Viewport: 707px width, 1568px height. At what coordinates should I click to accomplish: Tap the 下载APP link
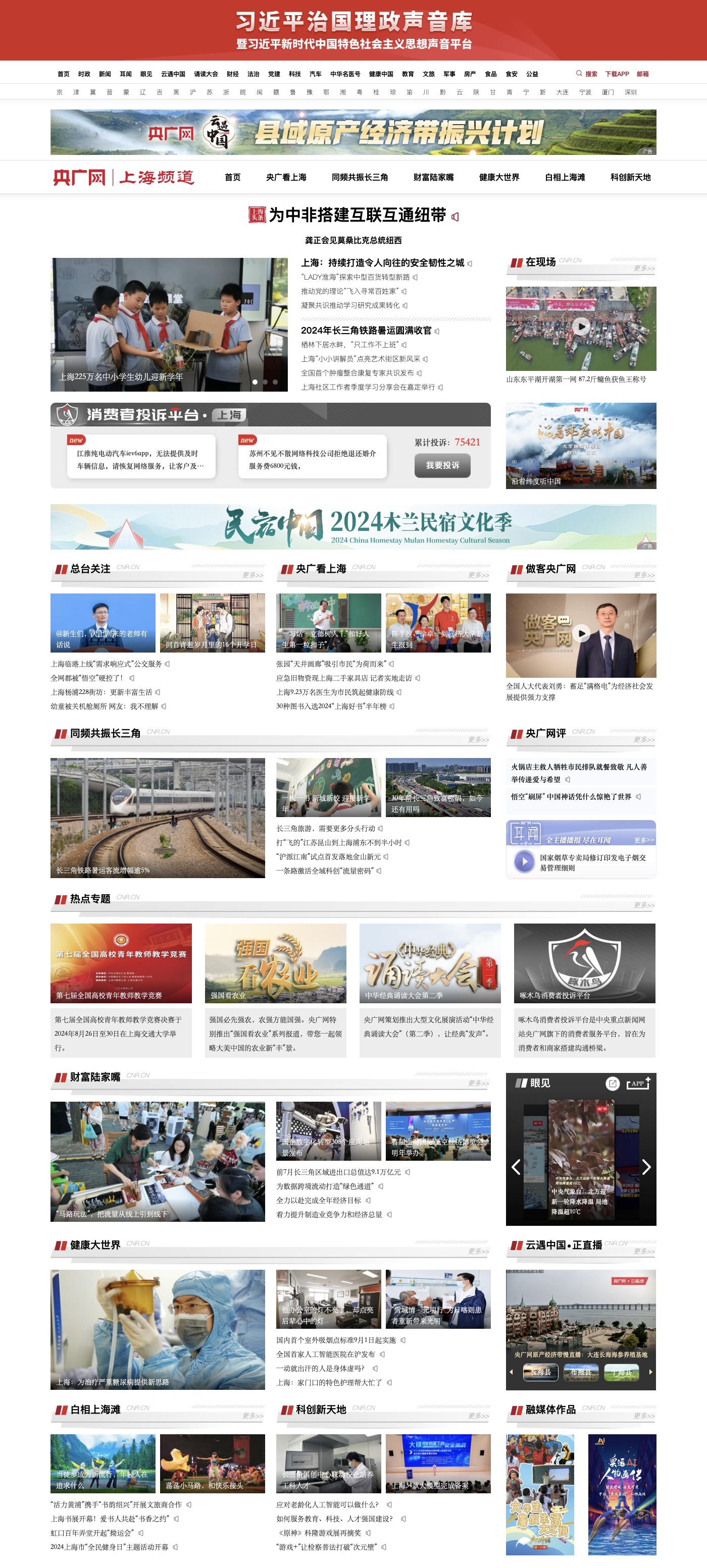pos(616,74)
